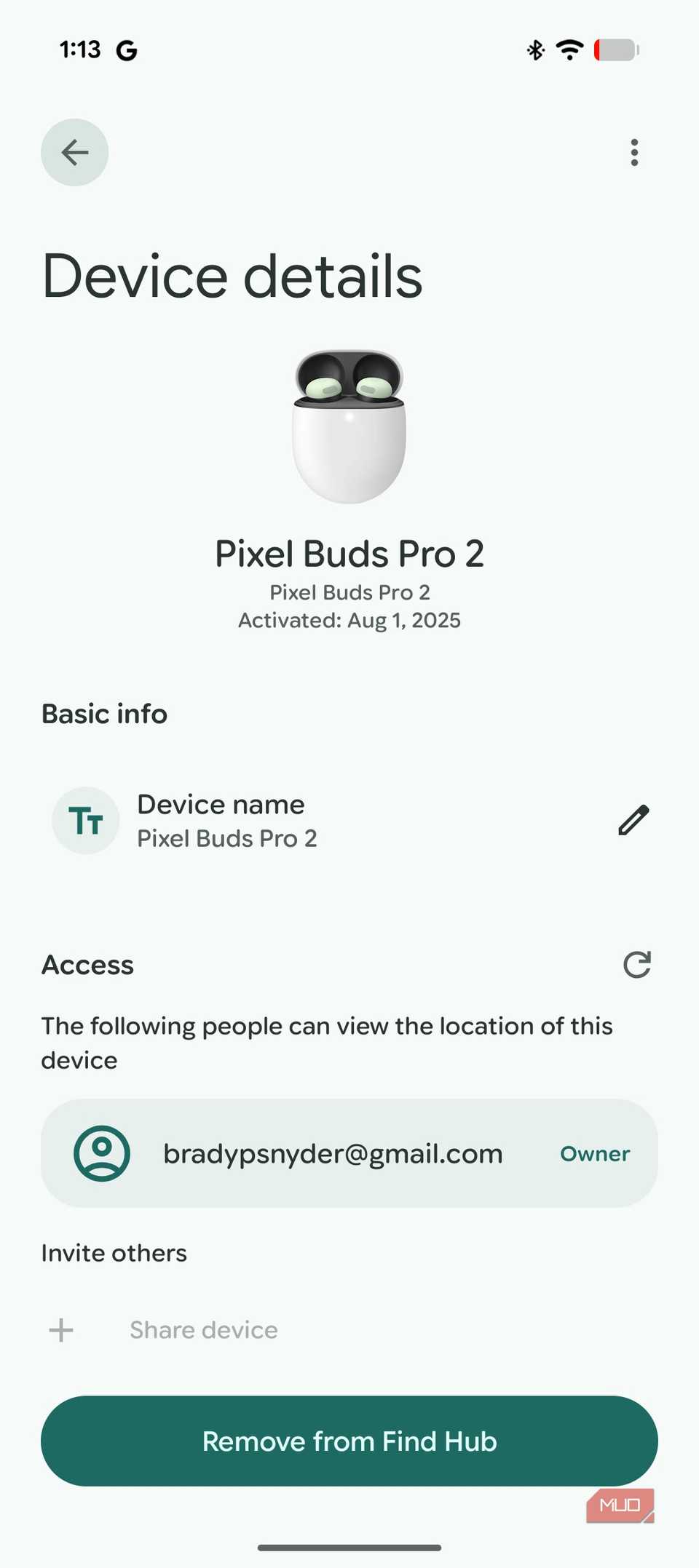Refresh the Access list
Screen dimensions: 699x1568
point(637,965)
